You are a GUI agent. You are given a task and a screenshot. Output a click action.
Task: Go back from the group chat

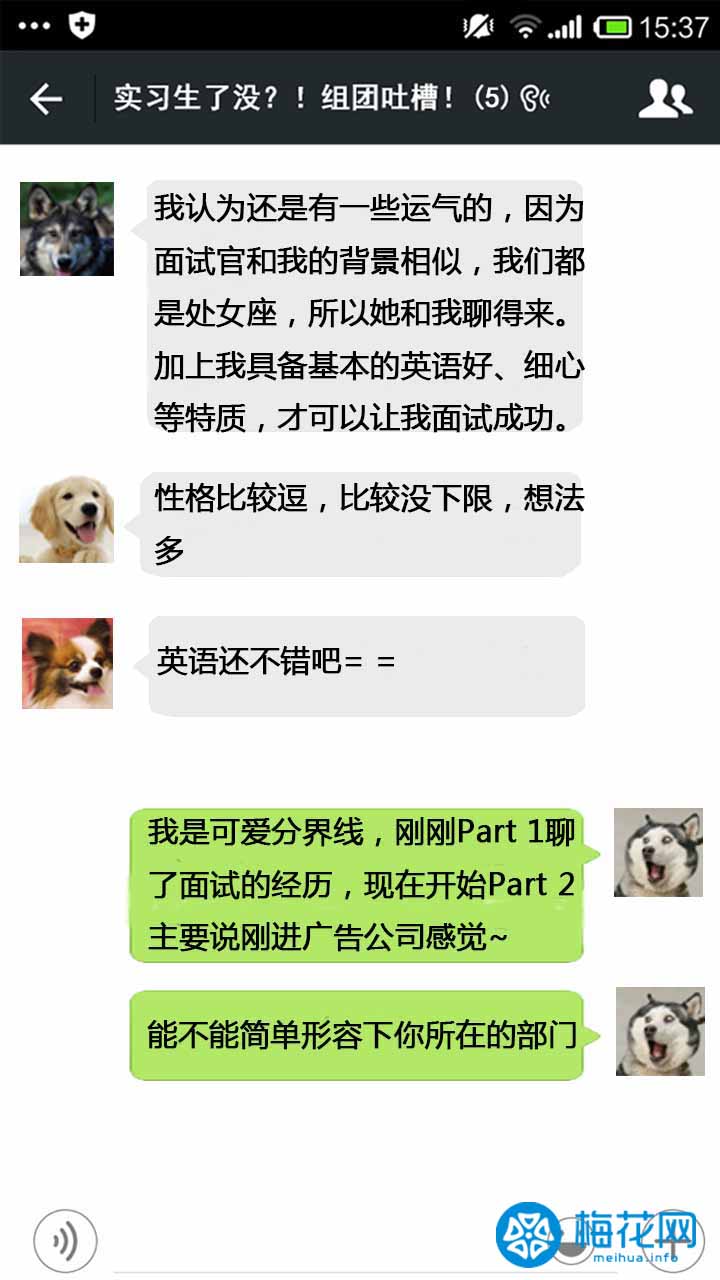[x=46, y=99]
